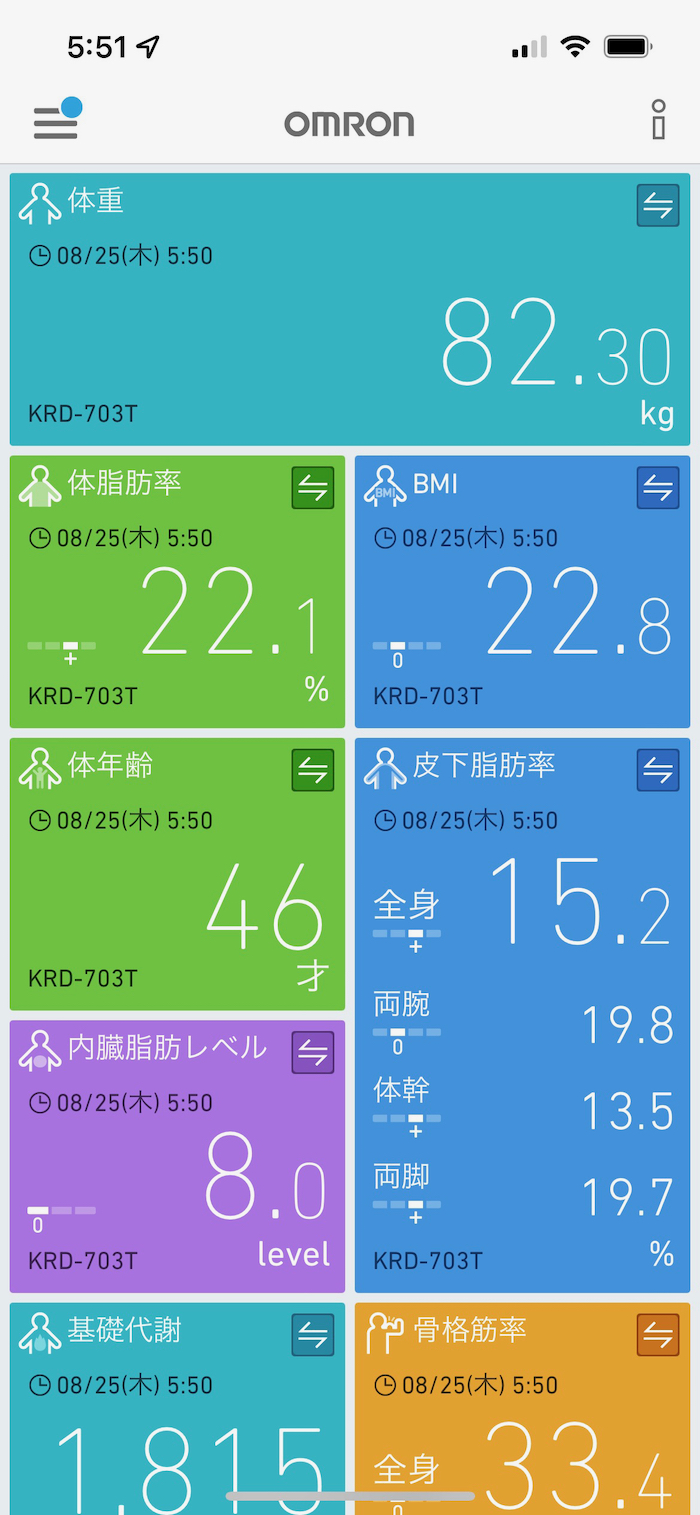Tap the swap icon on the 体脂肪率 card
Screen dimensions: 700x1515
[x=313, y=488]
